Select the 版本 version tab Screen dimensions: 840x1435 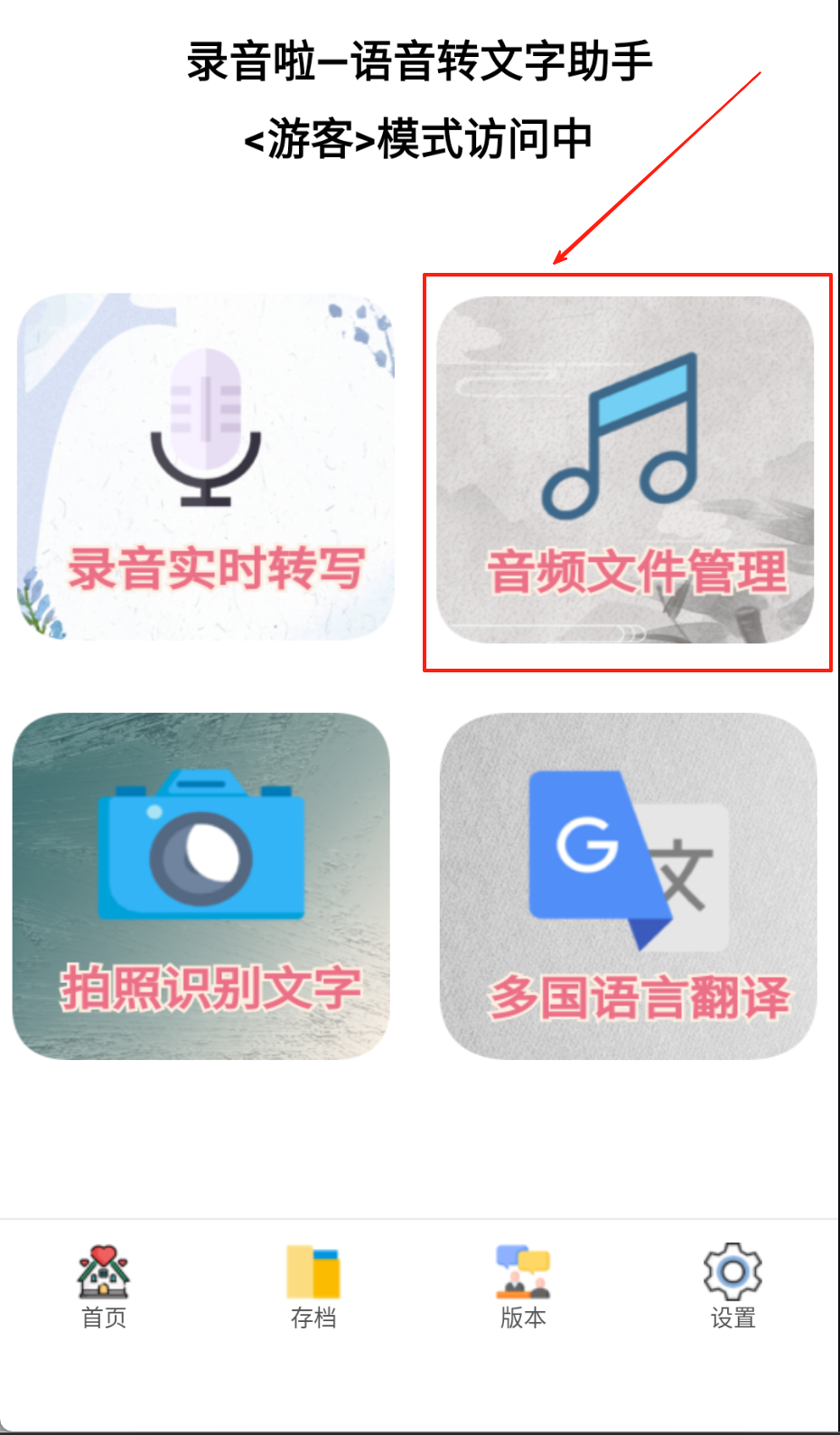point(523,1286)
